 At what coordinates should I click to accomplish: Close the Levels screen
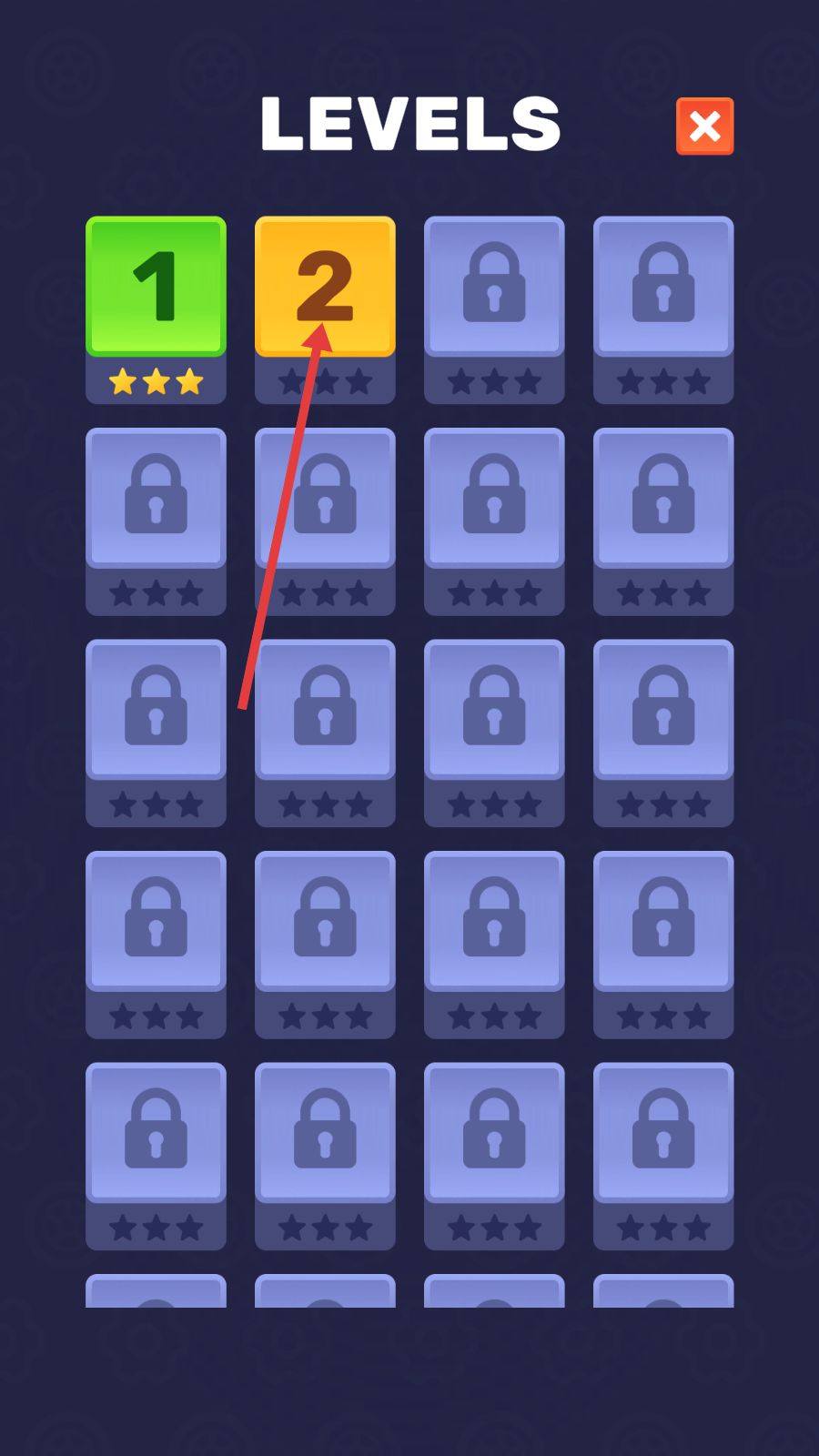coord(704,126)
